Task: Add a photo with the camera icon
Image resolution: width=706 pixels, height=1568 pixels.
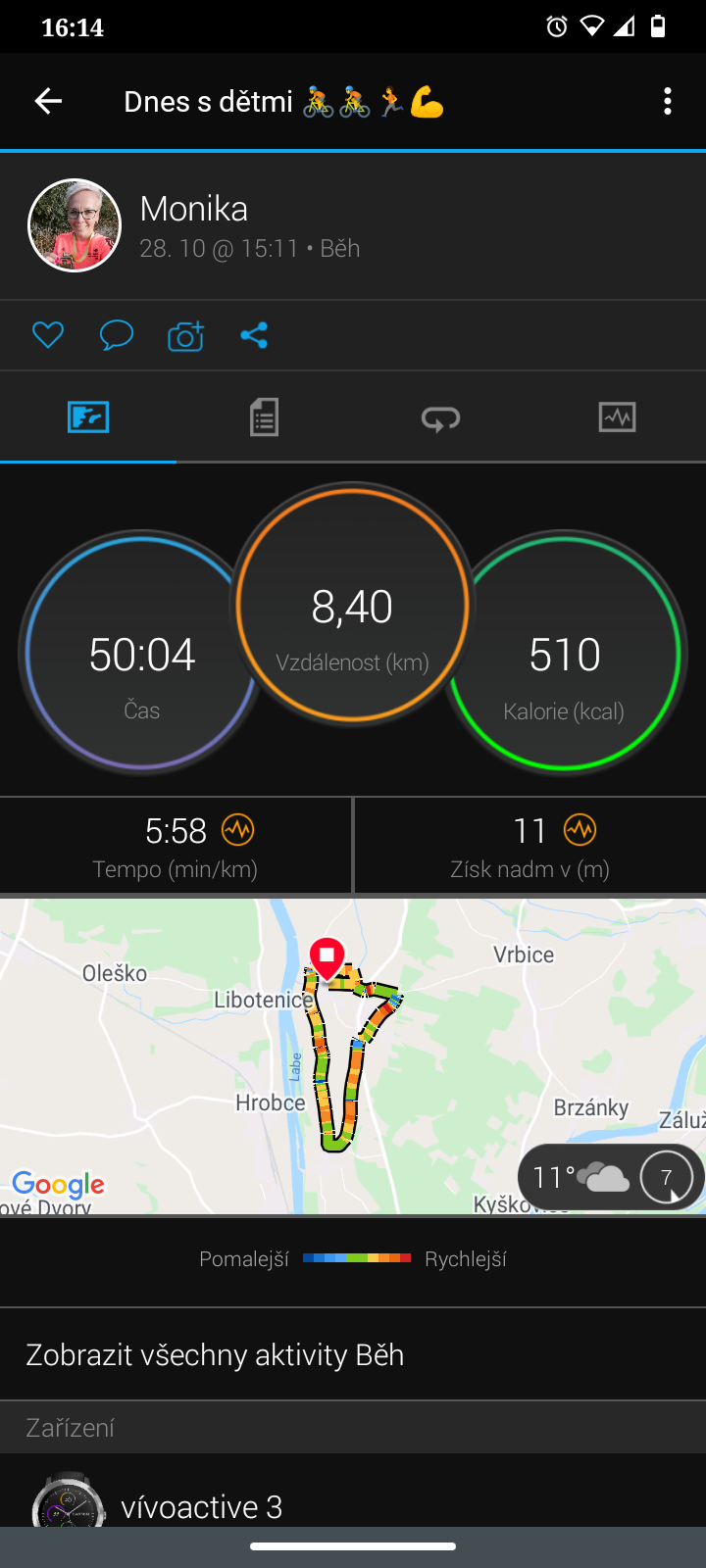Action: click(x=185, y=335)
